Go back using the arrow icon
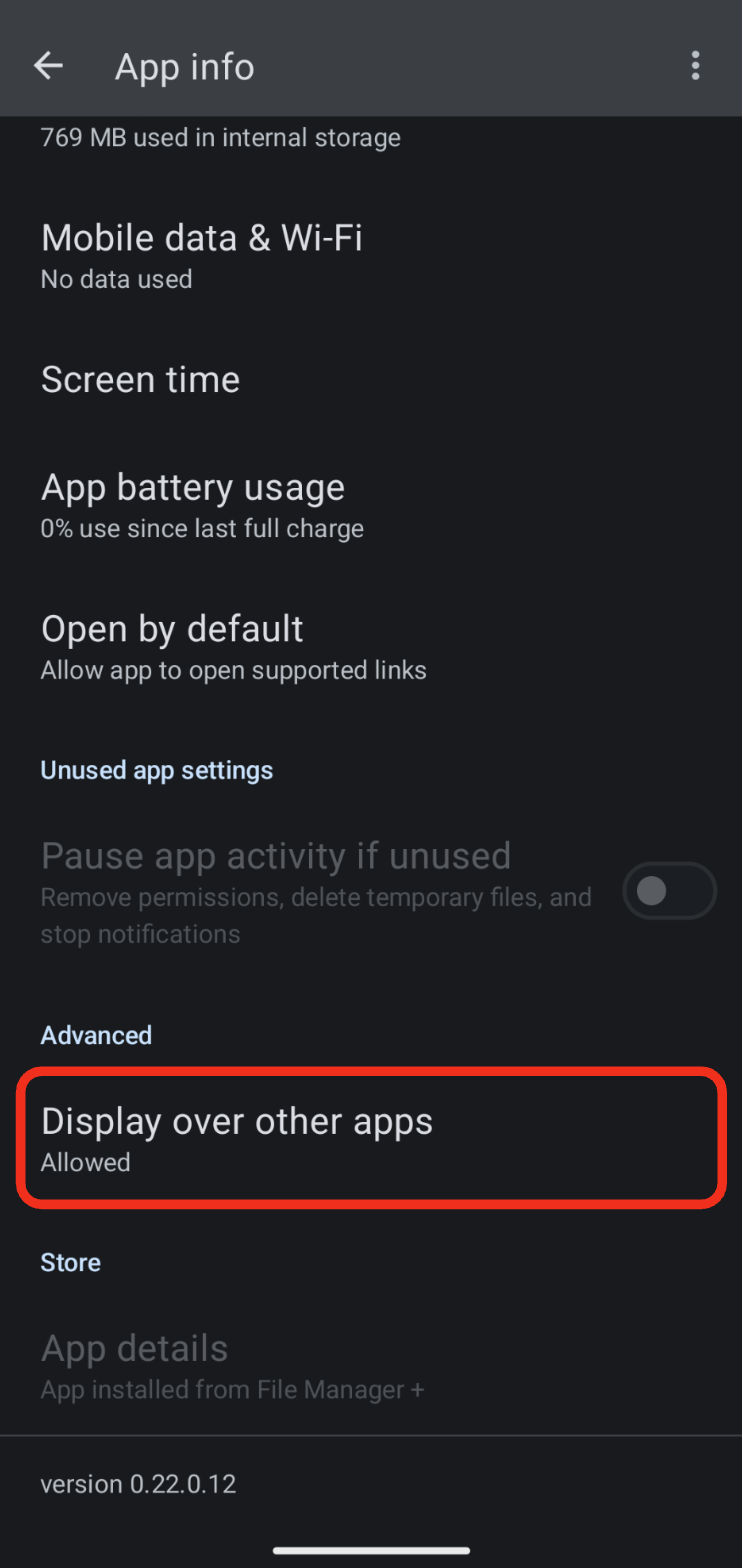742x1568 pixels. pos(48,67)
